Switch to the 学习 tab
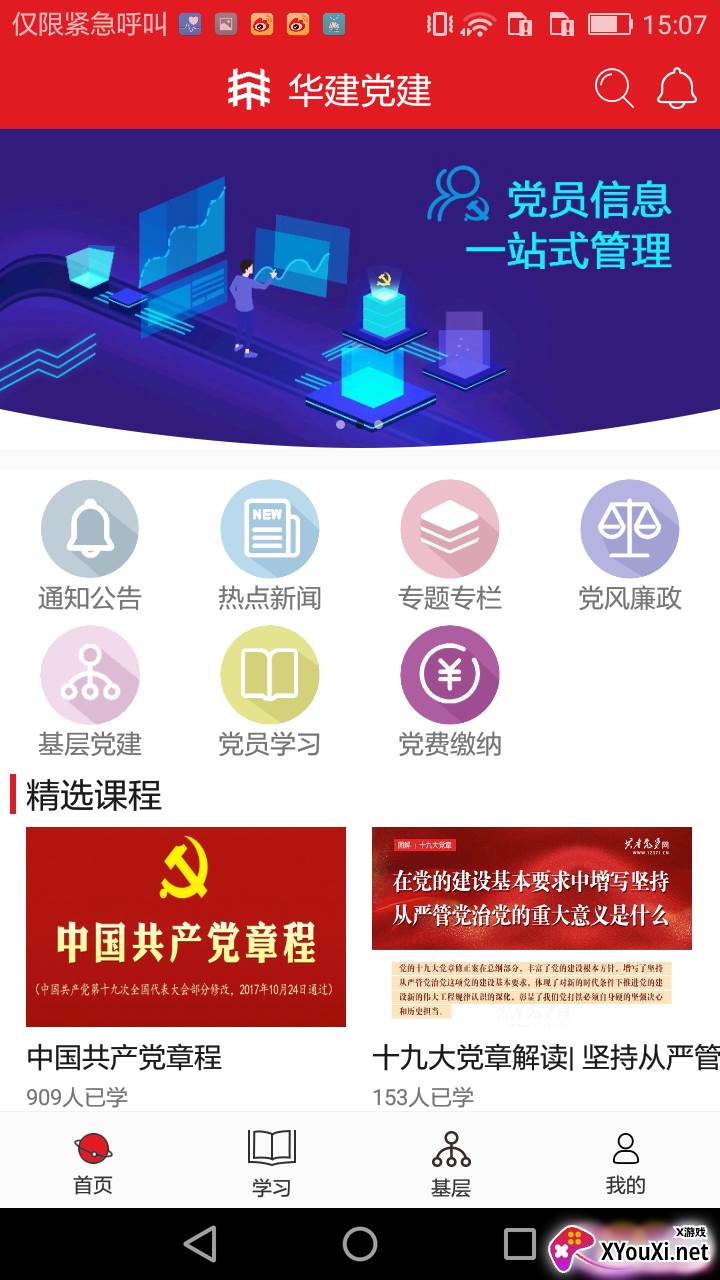Viewport: 720px width, 1280px height. click(271, 1161)
